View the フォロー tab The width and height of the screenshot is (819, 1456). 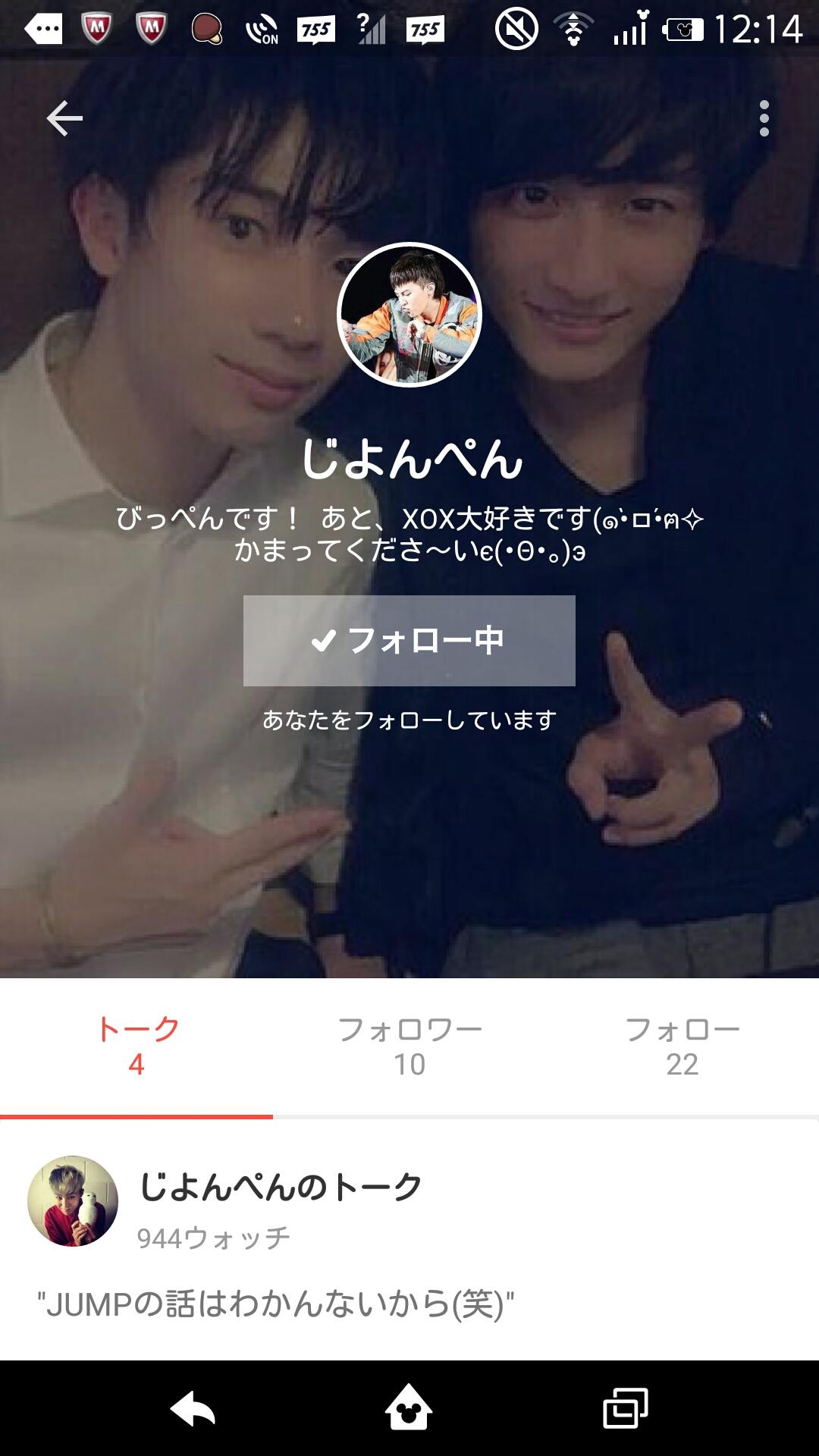coord(682,1046)
